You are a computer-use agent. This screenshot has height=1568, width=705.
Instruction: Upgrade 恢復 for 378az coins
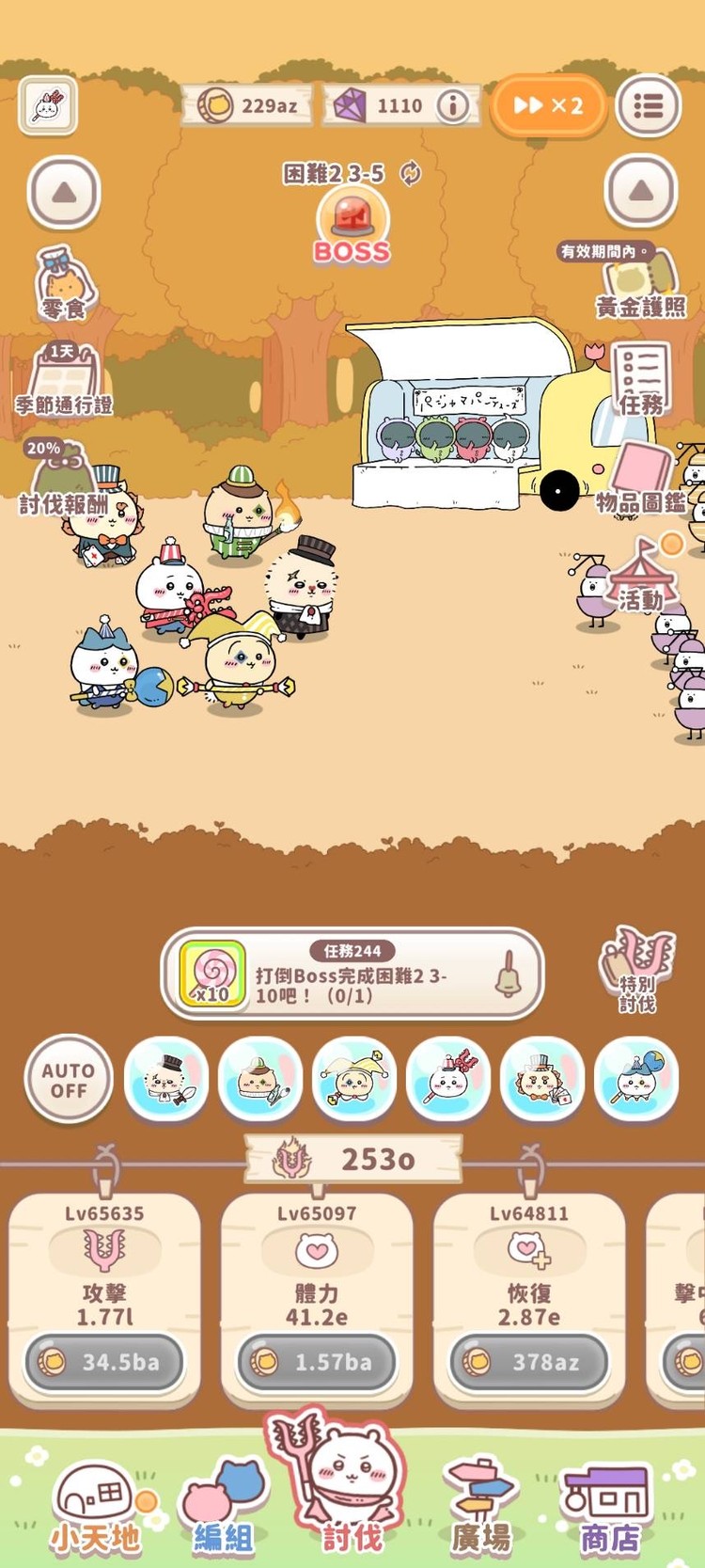click(x=529, y=1362)
